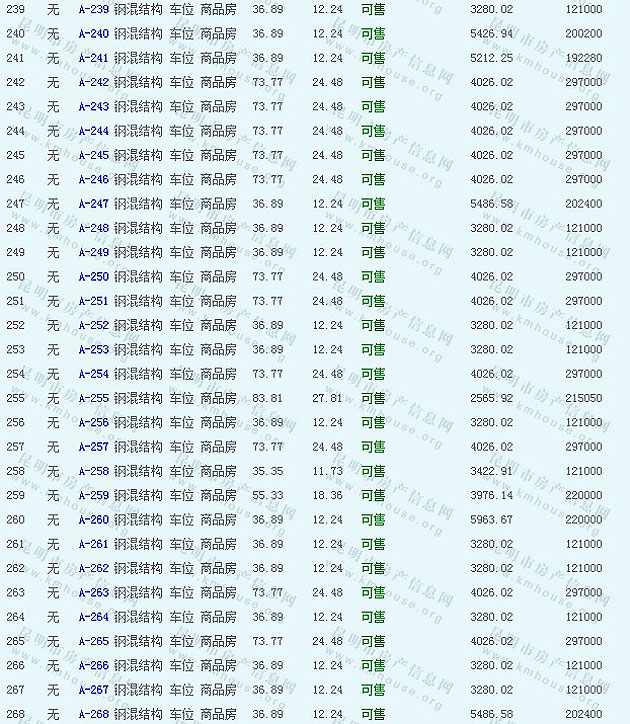
Task: Open the A-245 parking unit link
Action: click(x=93, y=155)
